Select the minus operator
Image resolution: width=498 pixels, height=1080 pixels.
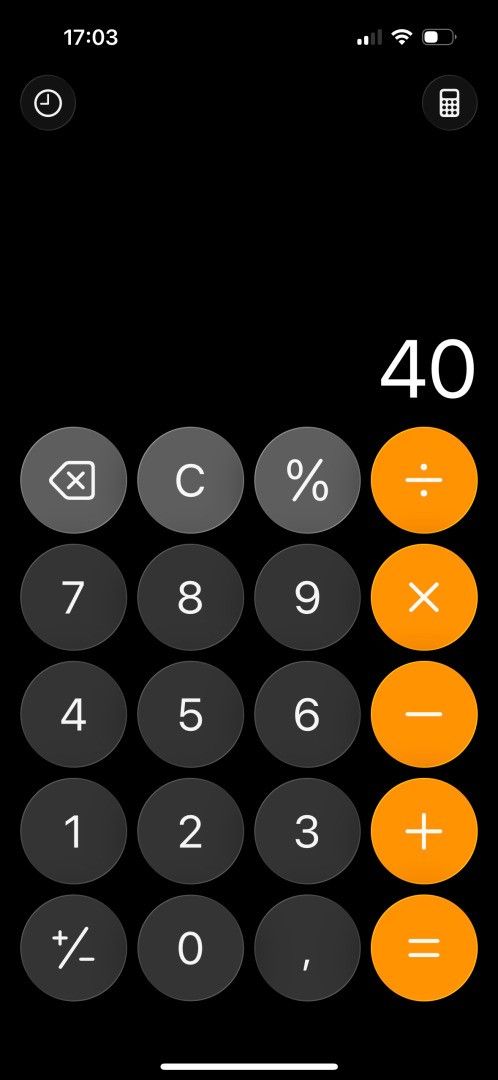tap(424, 714)
